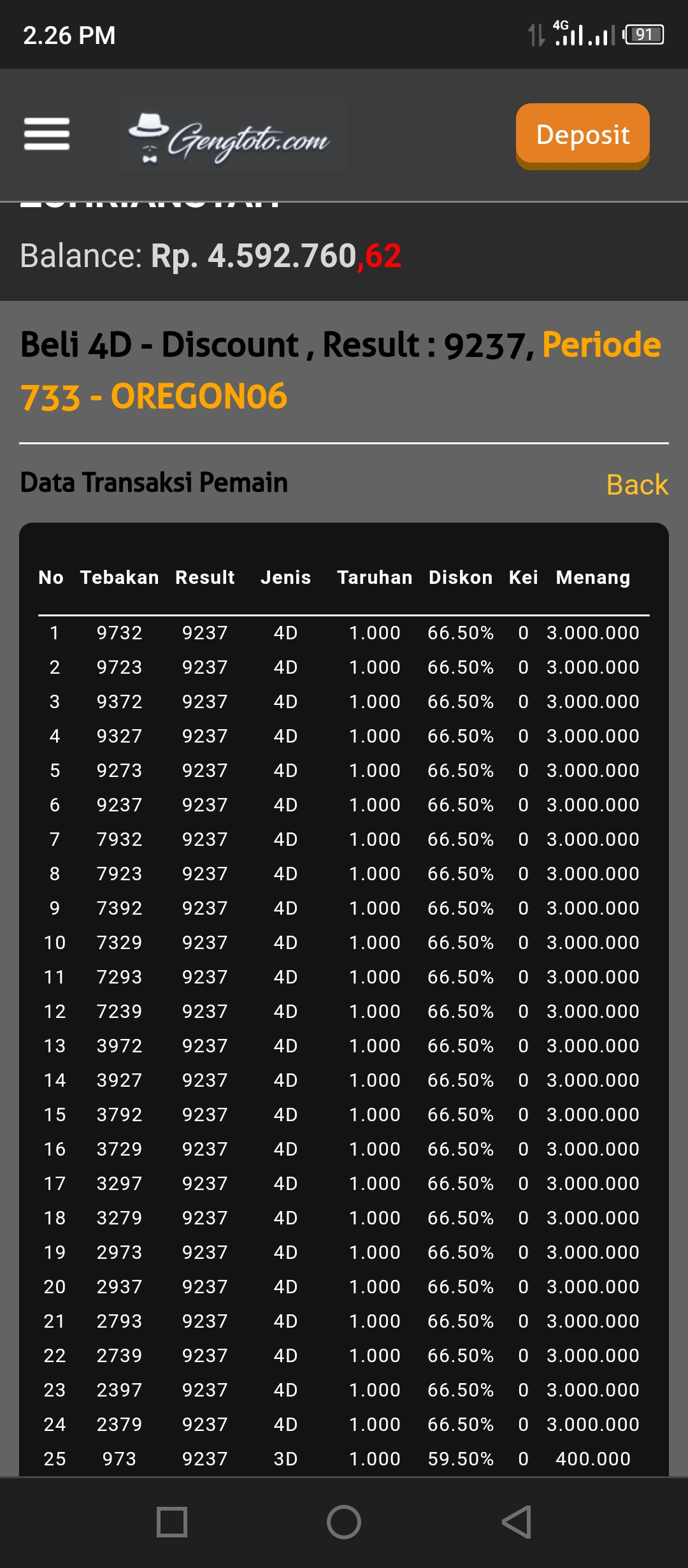Tap the orange Deposit button

(x=582, y=135)
